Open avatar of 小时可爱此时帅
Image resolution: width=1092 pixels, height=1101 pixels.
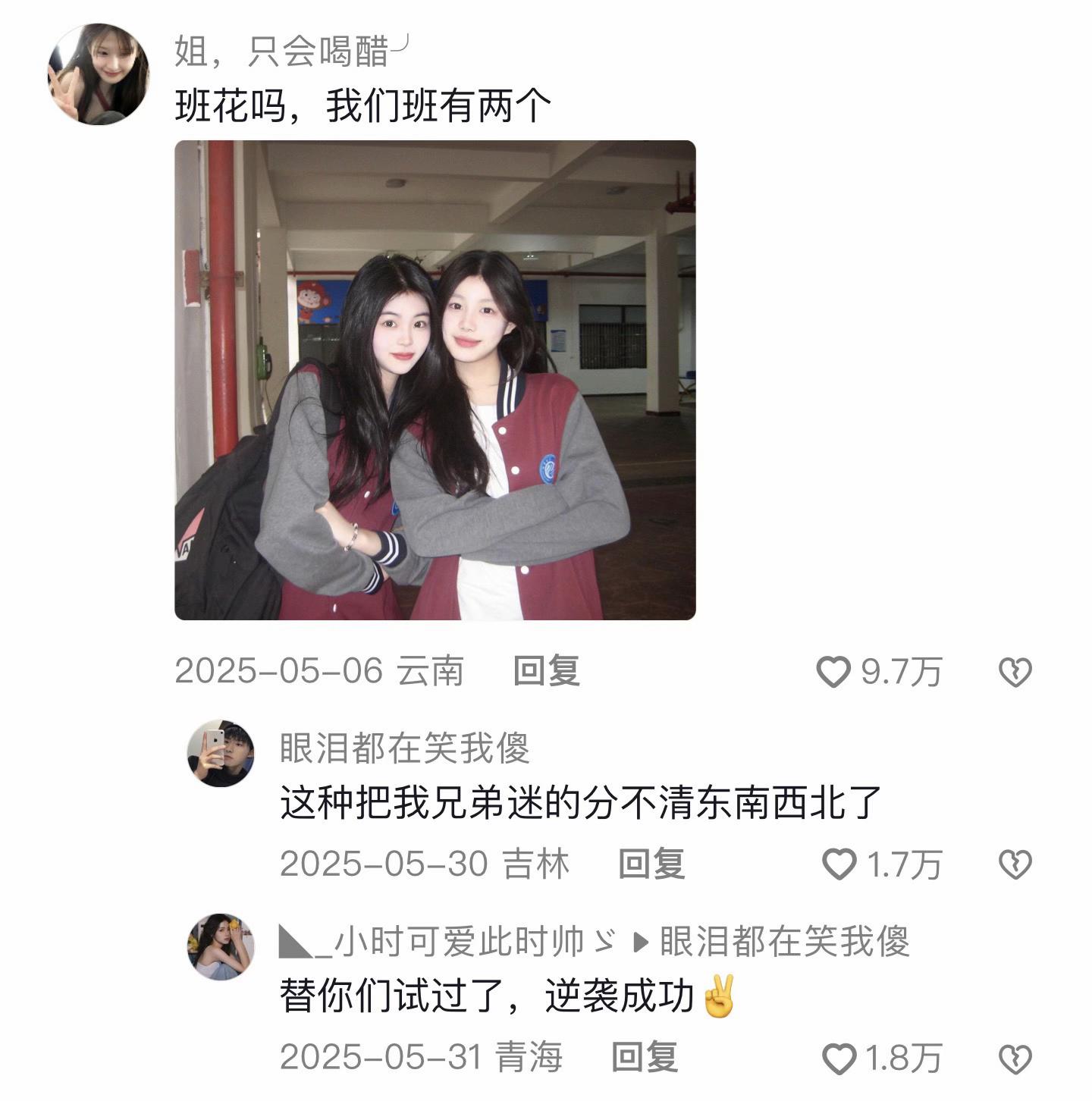coord(221,946)
